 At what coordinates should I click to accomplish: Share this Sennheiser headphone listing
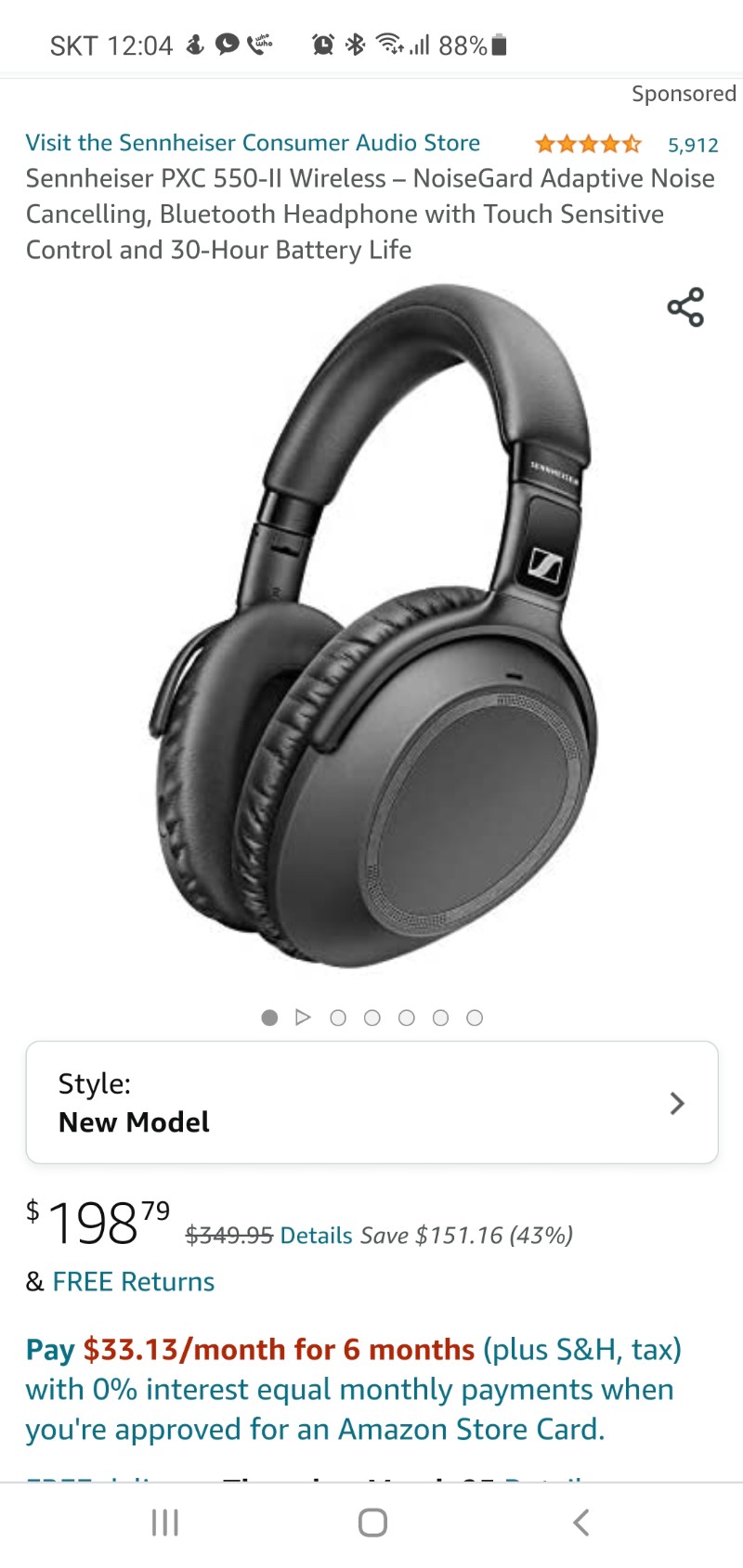pos(685,307)
